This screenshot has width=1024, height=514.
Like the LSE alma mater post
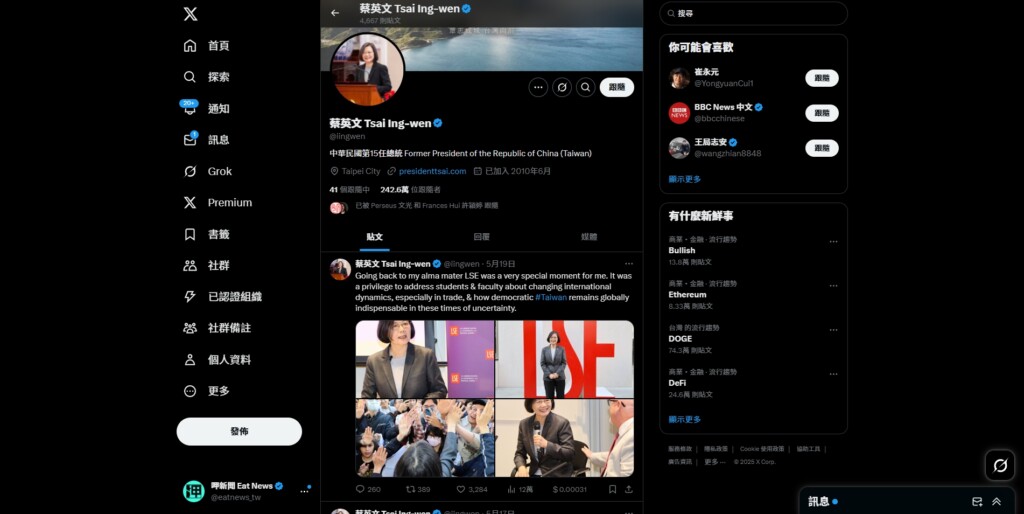[x=472, y=489]
